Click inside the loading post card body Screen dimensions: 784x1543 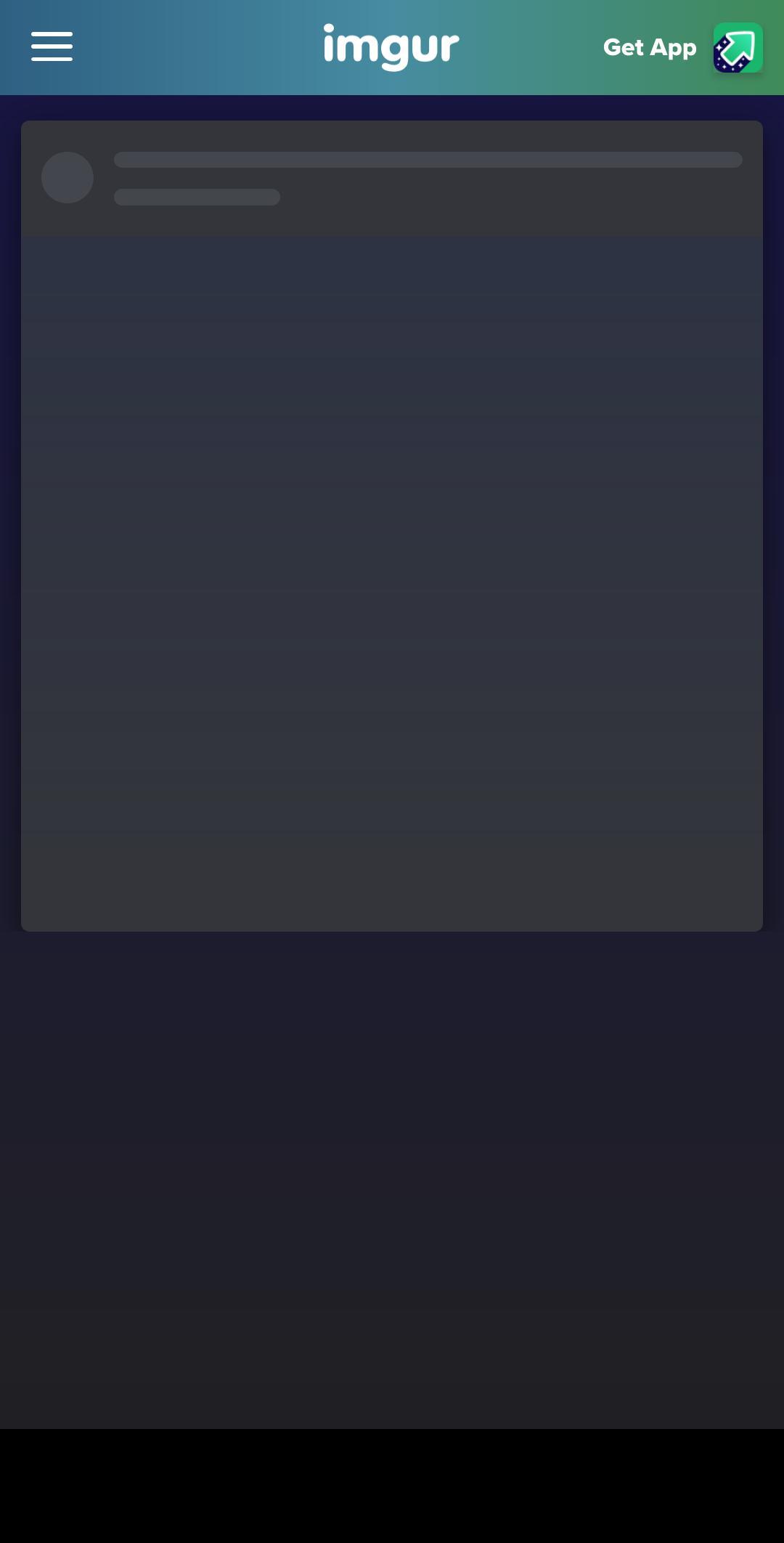point(392,581)
